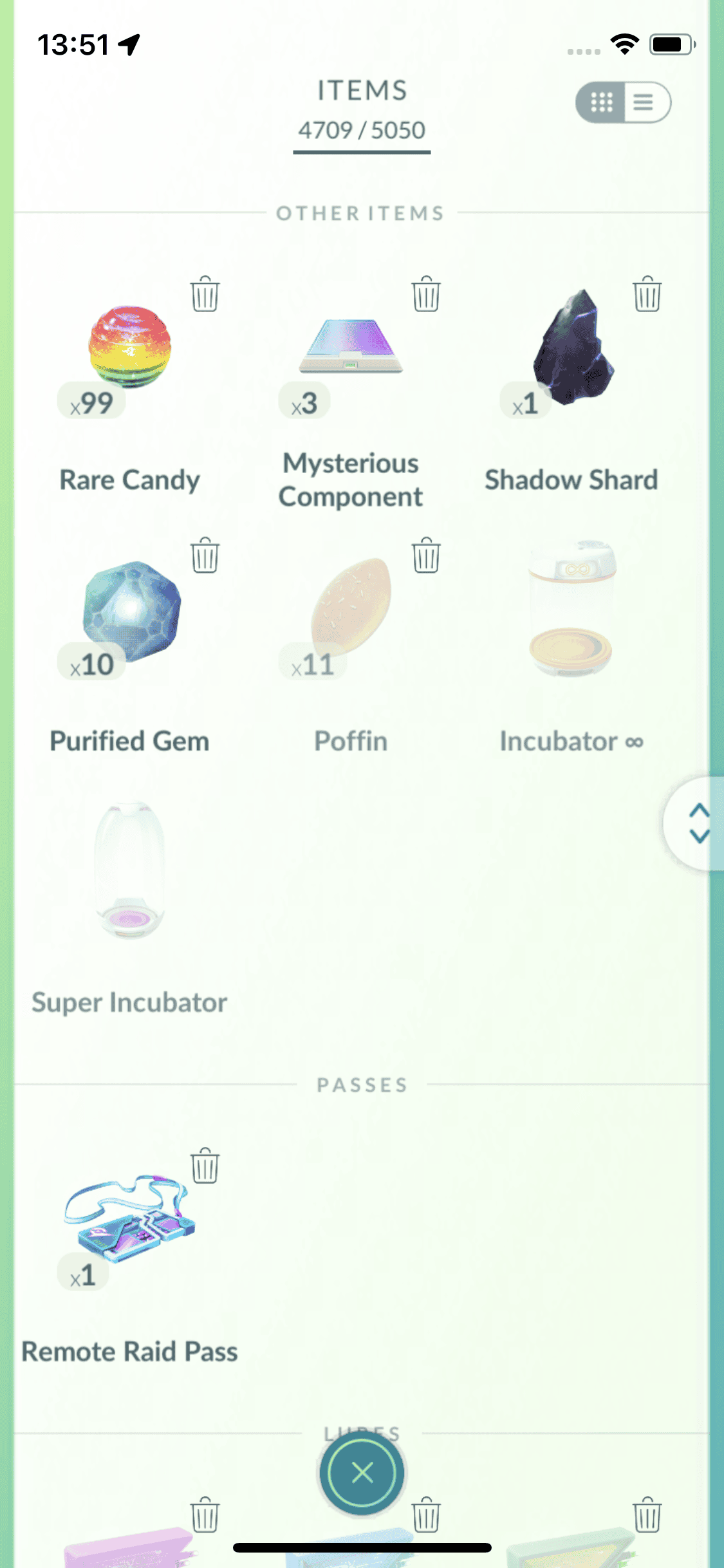This screenshot has height=1568, width=724.
Task: Close the items bag
Action: (362, 1473)
